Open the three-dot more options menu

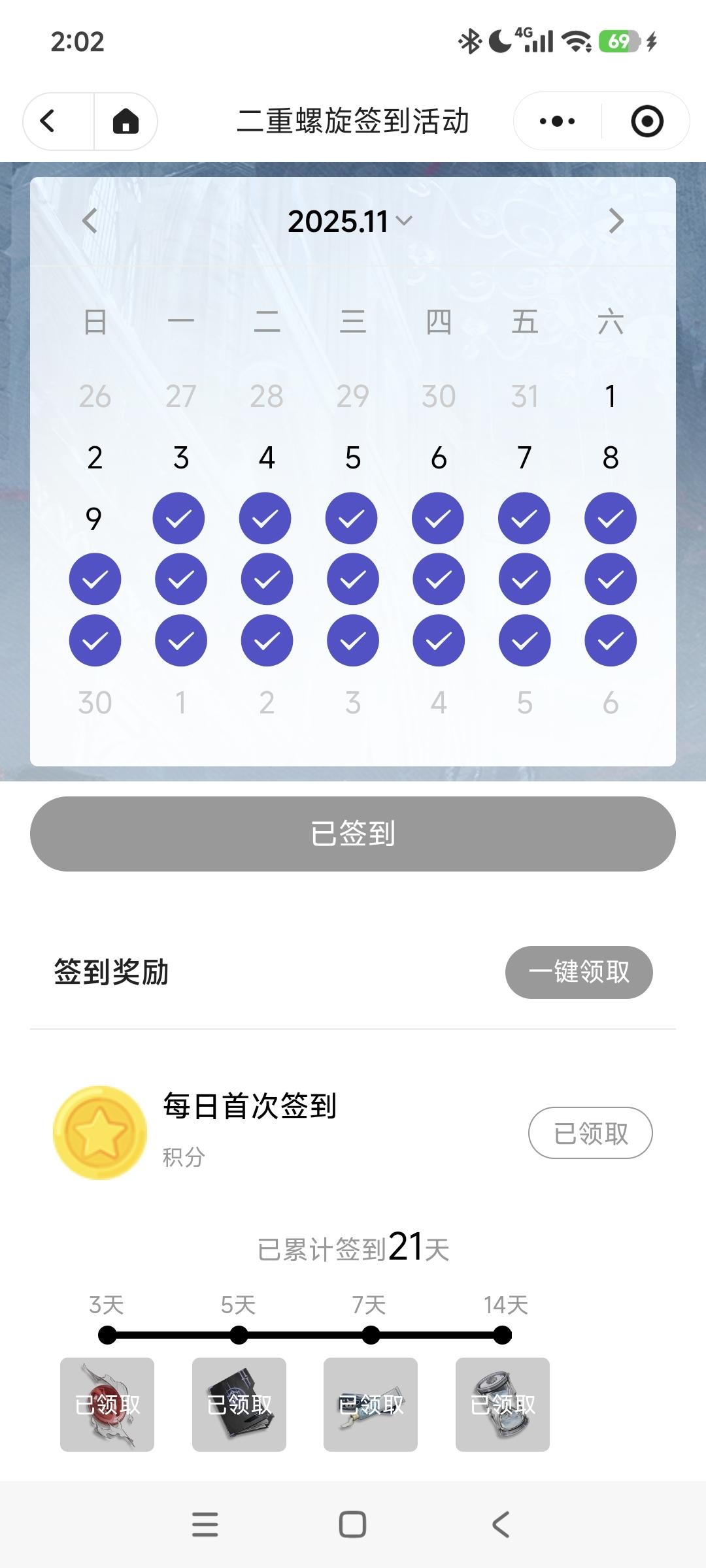(557, 122)
